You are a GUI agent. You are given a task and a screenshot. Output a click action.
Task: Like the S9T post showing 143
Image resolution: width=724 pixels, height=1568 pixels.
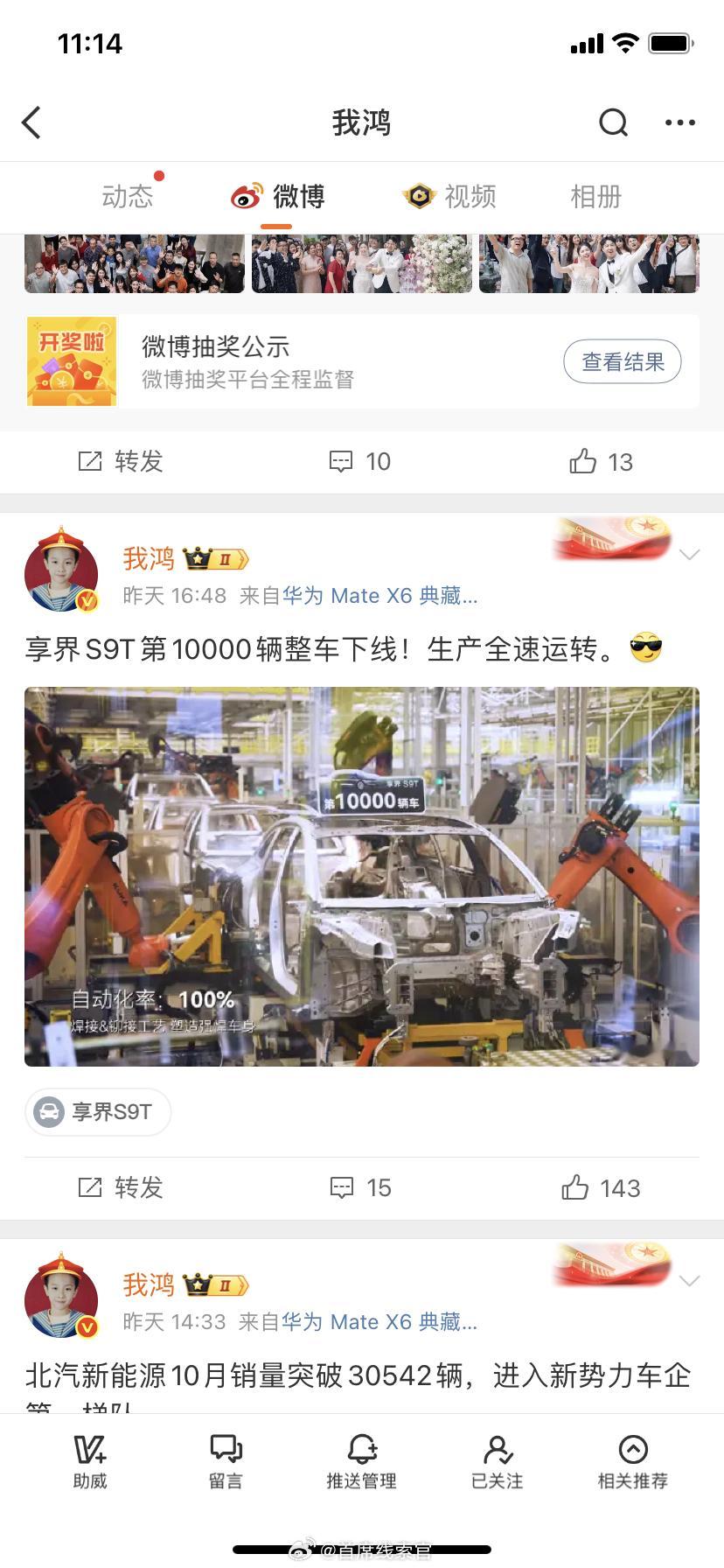point(600,1188)
